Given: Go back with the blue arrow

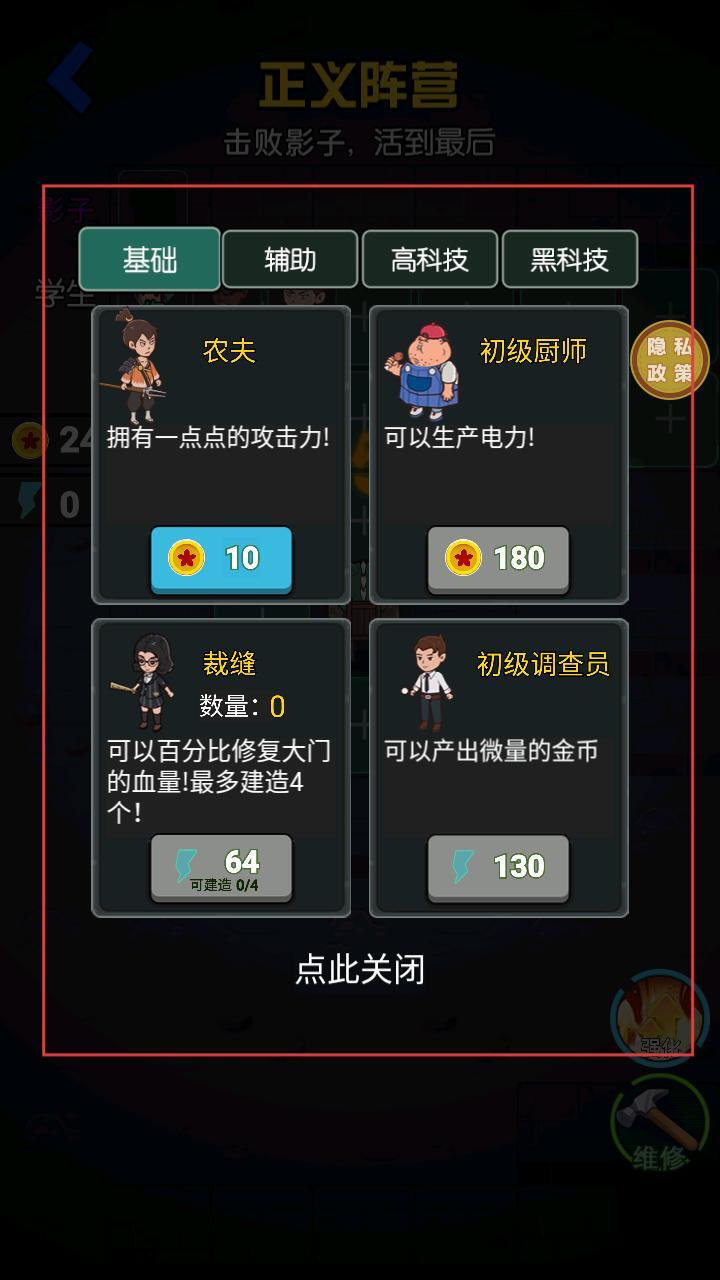Looking at the screenshot, I should pos(72,78).
